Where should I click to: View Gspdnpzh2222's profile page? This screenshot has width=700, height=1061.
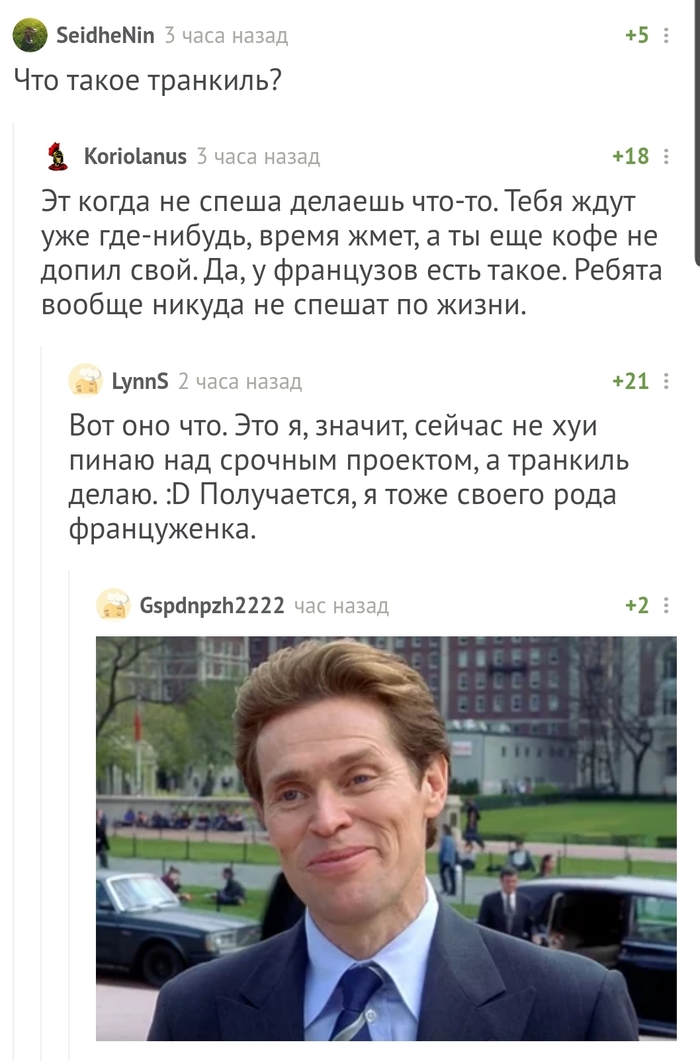(211, 605)
